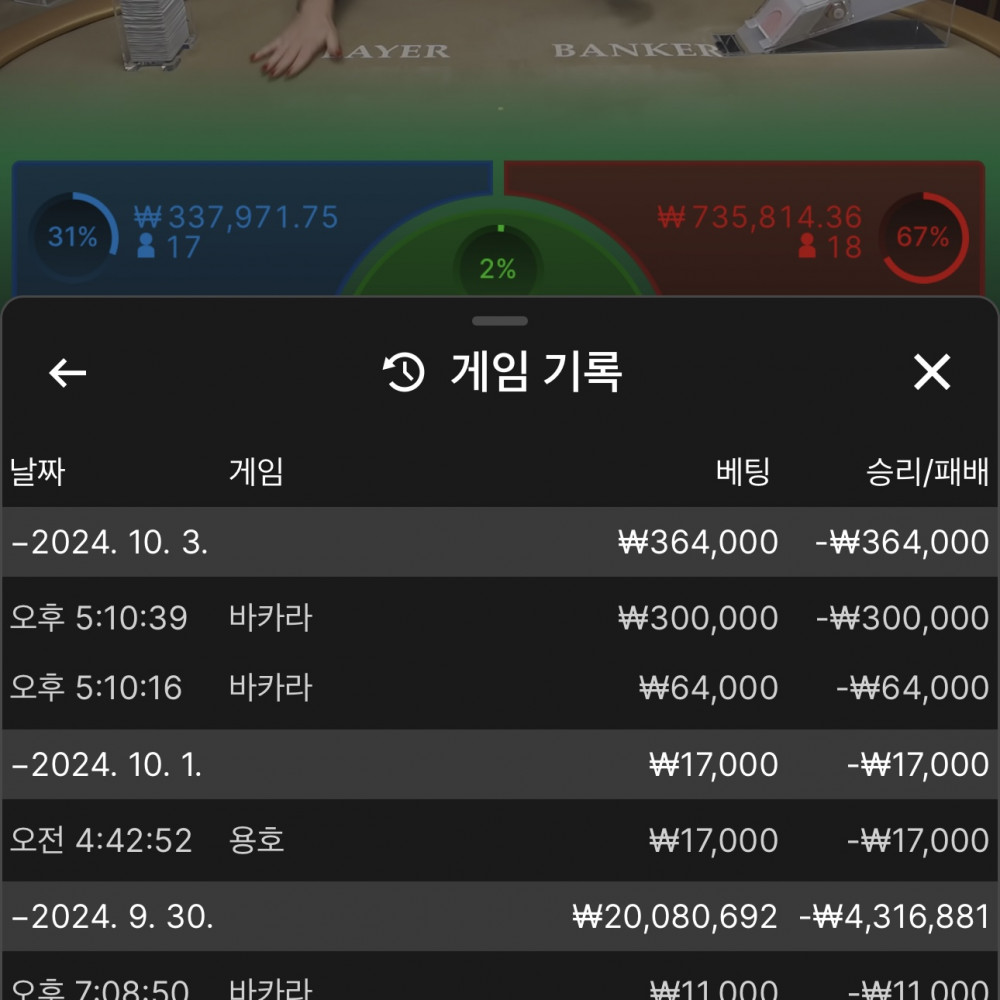Close the 게임 기록 panel
The height and width of the screenshot is (1000, 1000).
coord(932,373)
